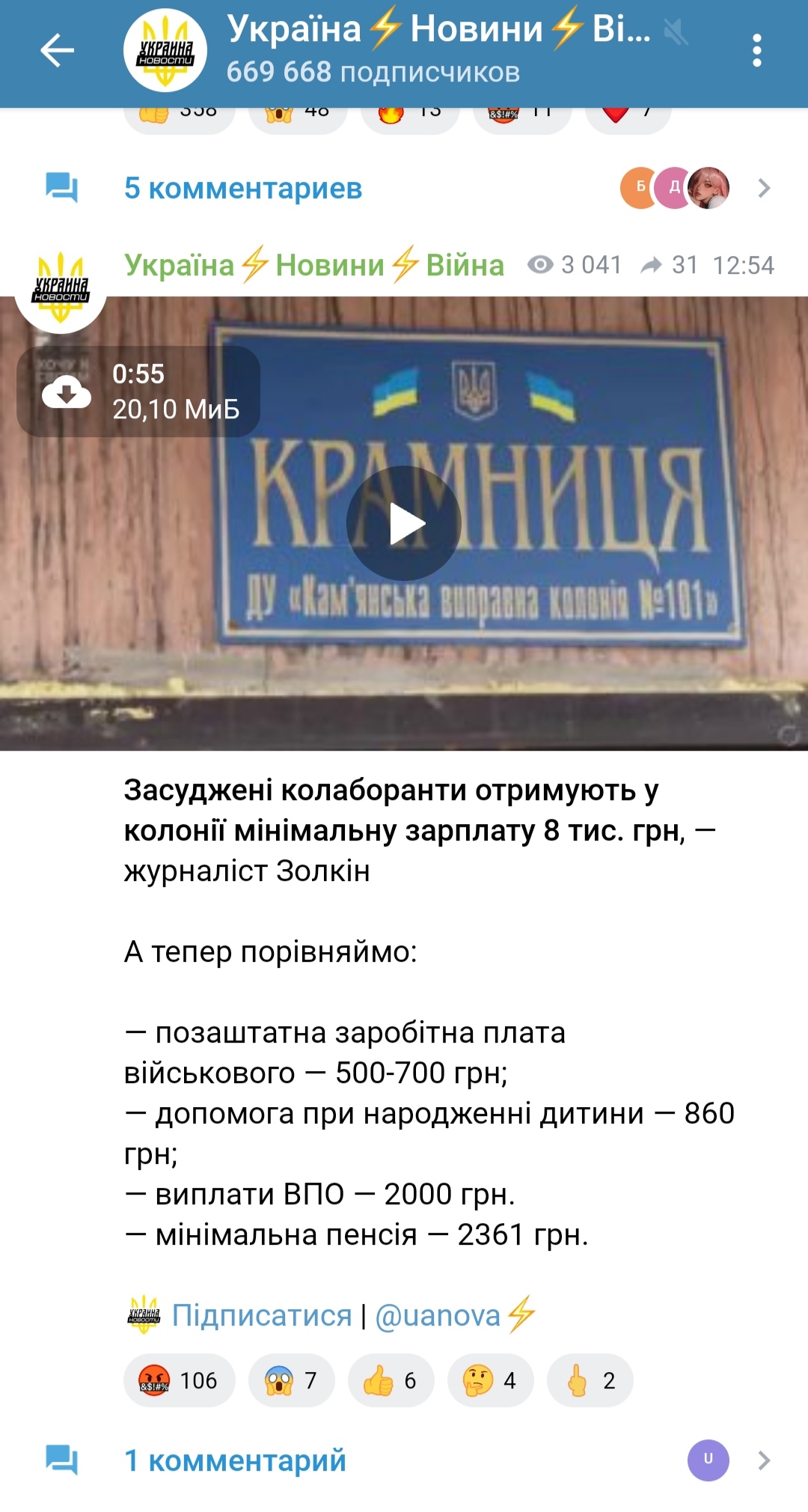
Task: Add the shocked face reaction with 7
Action: coord(292,1380)
